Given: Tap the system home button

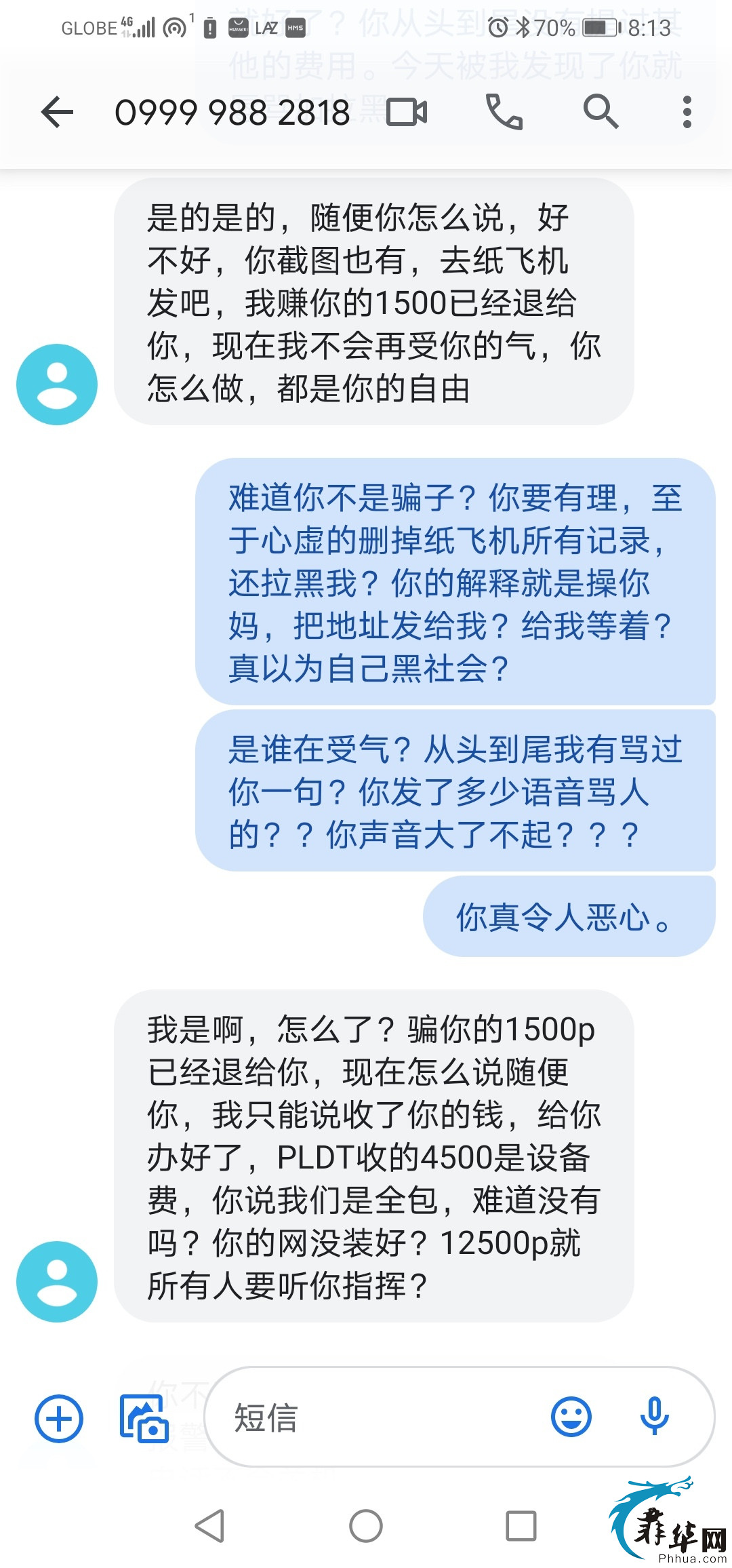Looking at the screenshot, I should point(366,1526).
